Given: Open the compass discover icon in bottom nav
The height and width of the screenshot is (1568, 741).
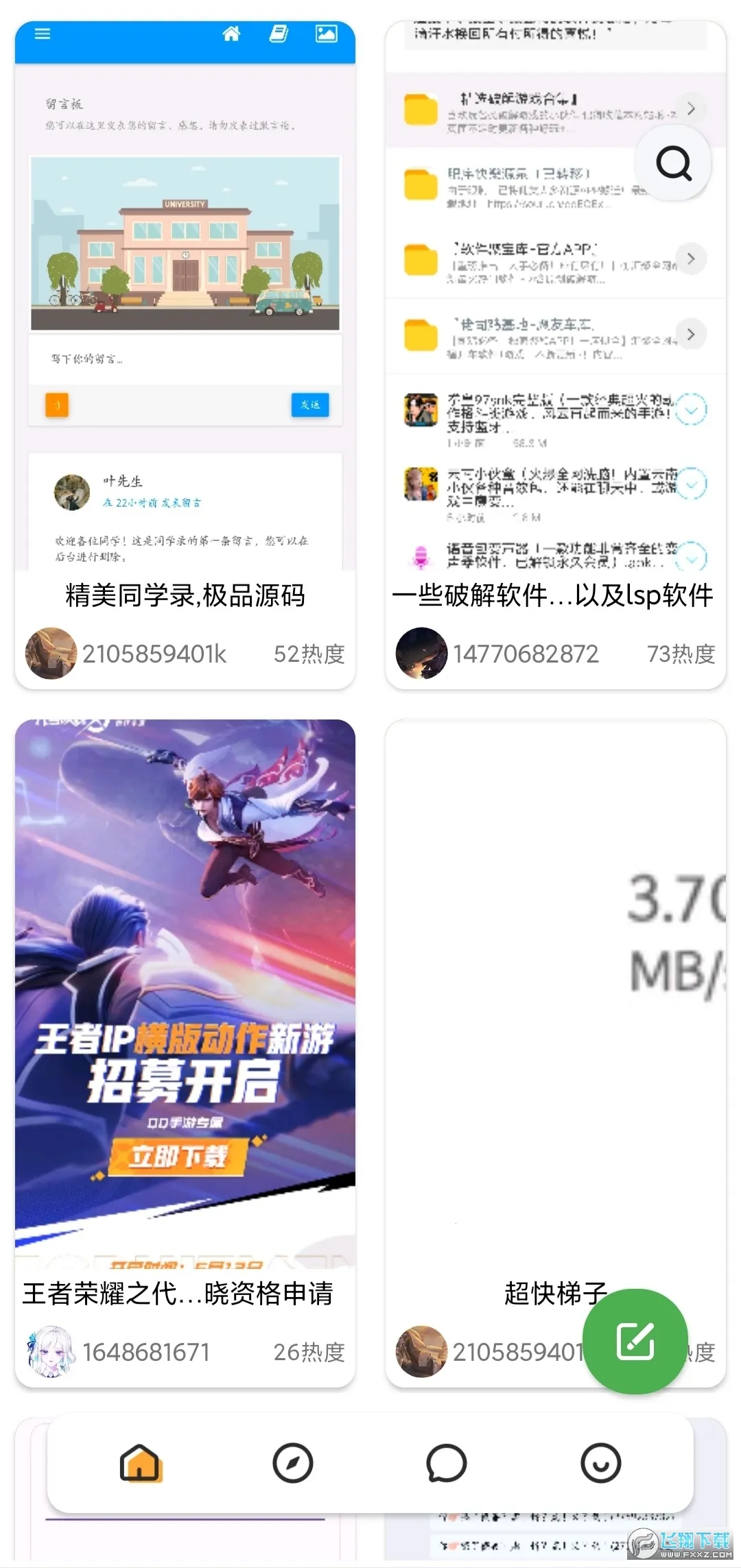Looking at the screenshot, I should pos(294,1463).
